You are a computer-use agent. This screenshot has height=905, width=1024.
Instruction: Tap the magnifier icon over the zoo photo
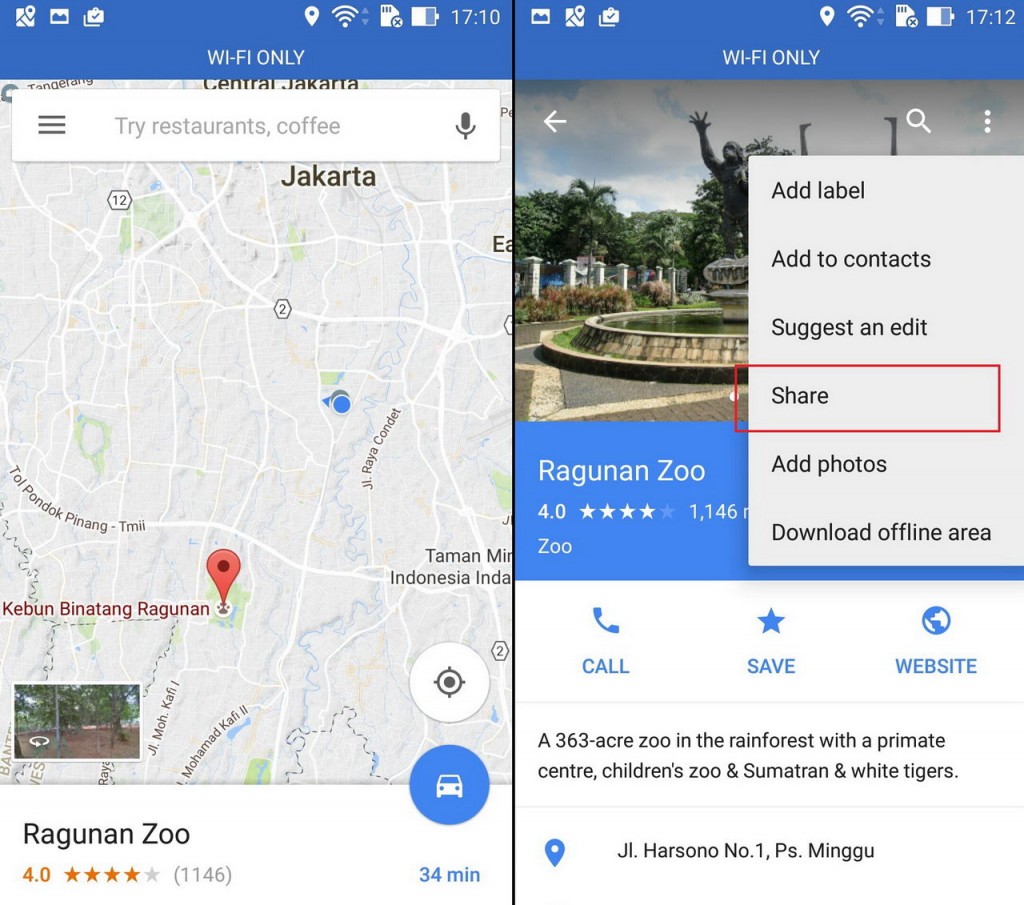(918, 122)
